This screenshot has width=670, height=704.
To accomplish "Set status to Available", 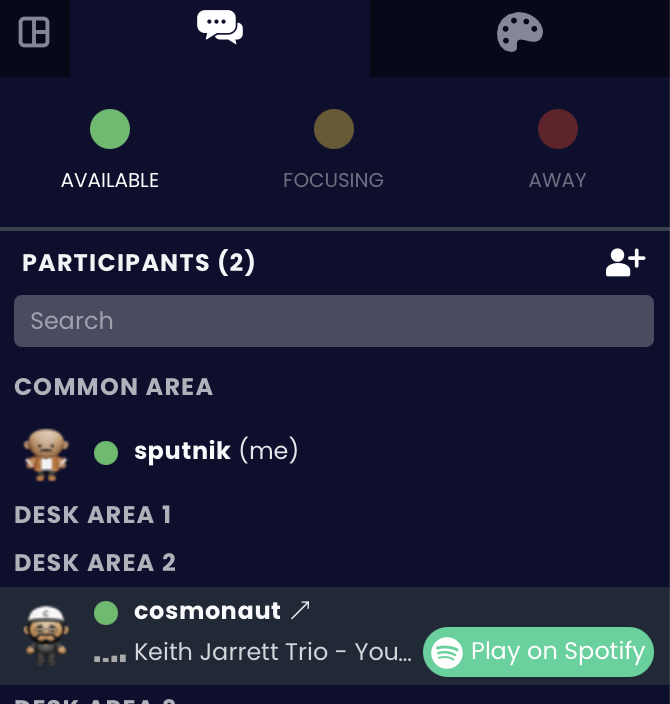I will pyautogui.click(x=110, y=130).
